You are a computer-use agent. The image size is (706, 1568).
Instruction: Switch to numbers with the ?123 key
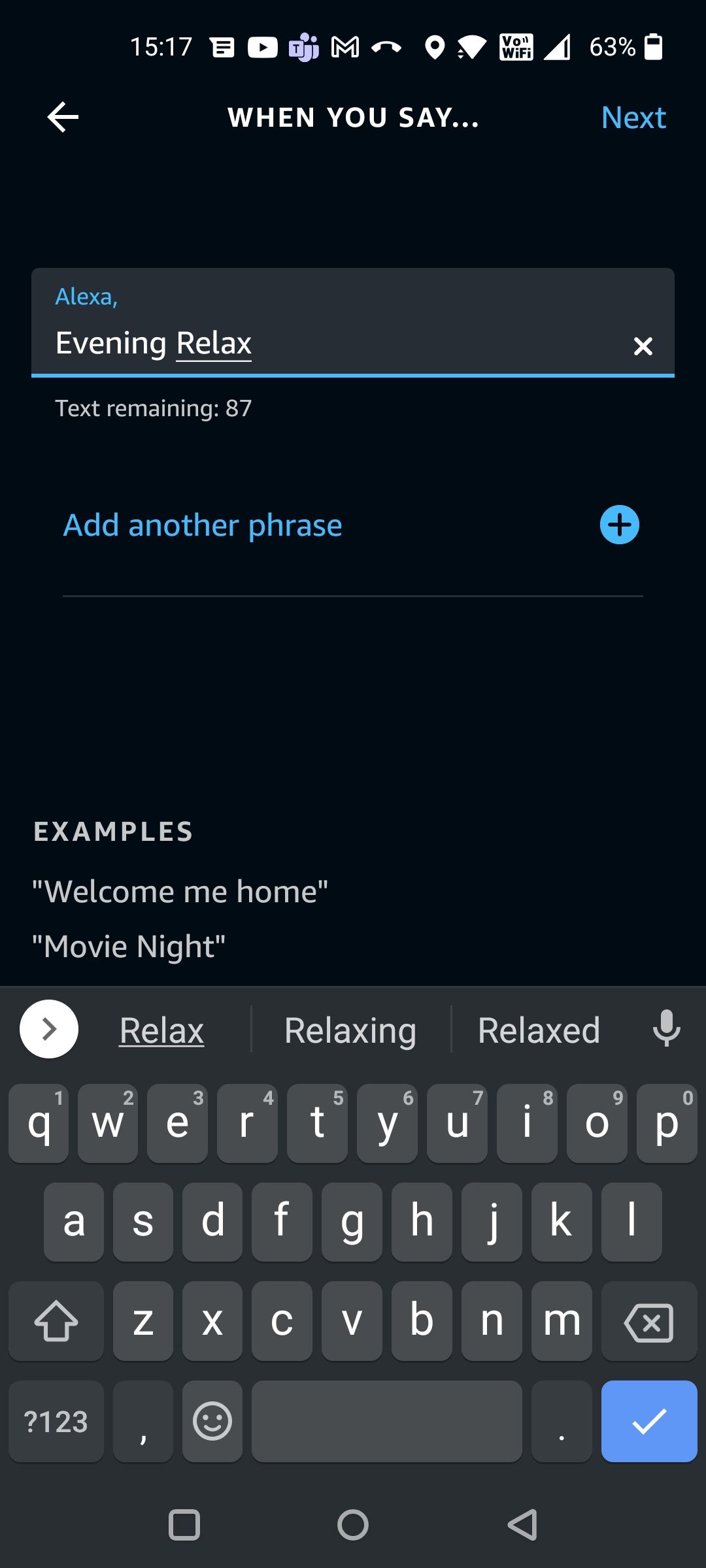pos(56,1422)
